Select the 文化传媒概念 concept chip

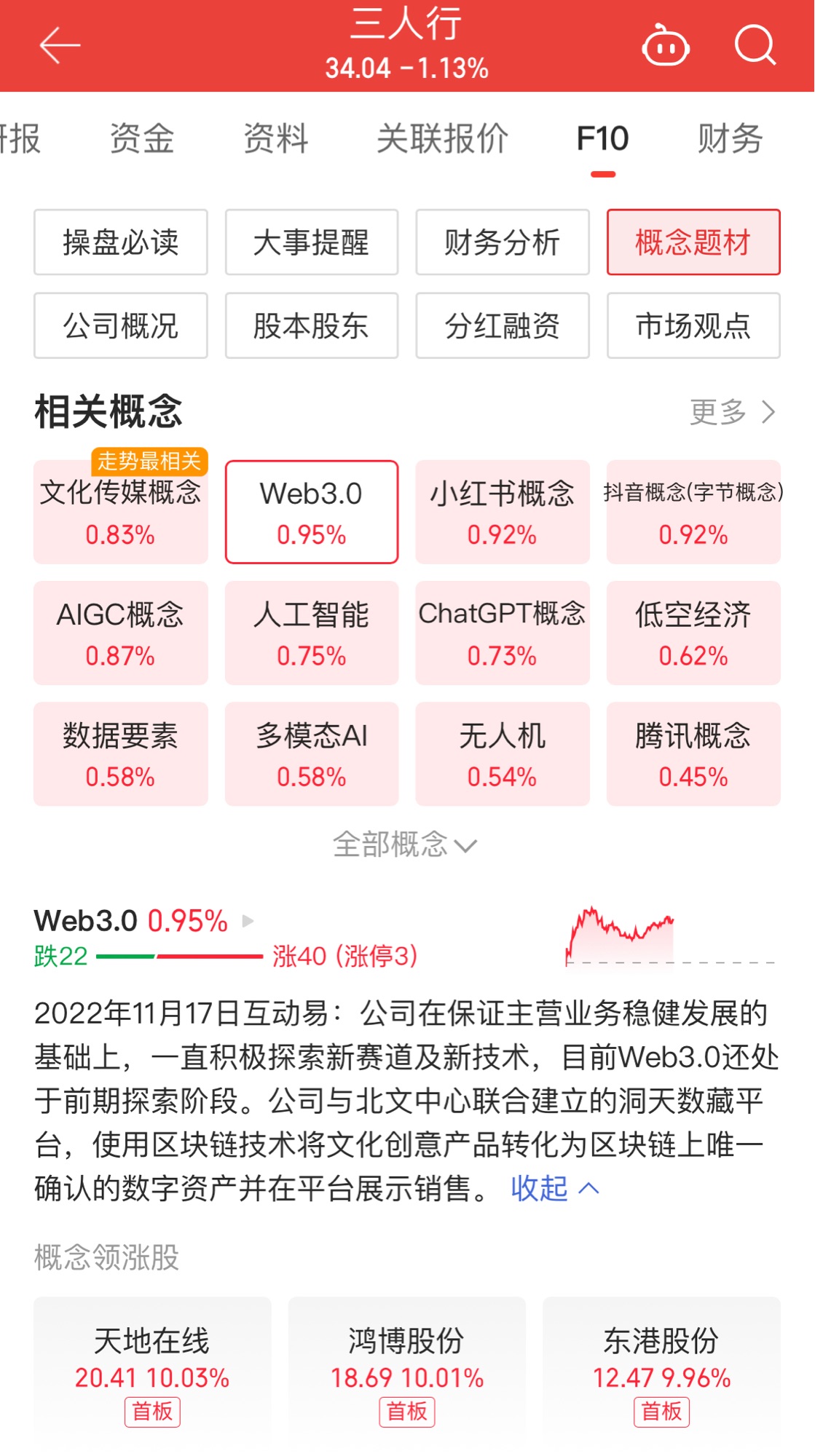click(121, 513)
